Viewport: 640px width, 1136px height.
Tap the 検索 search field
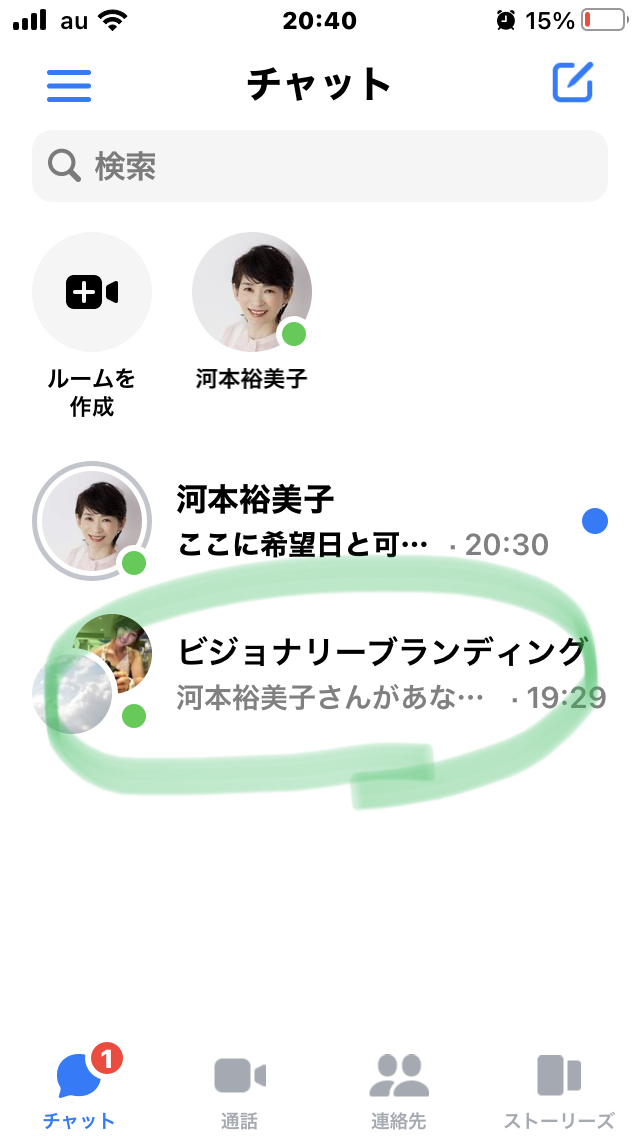[x=320, y=167]
